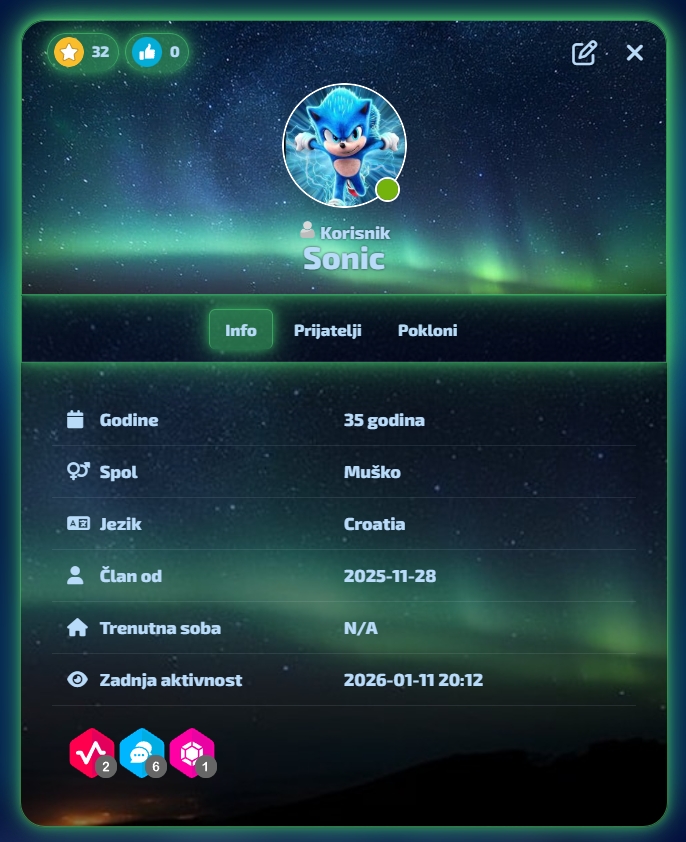This screenshot has height=842, width=686.
Task: Edit the Sonic profile
Action: [x=584, y=53]
